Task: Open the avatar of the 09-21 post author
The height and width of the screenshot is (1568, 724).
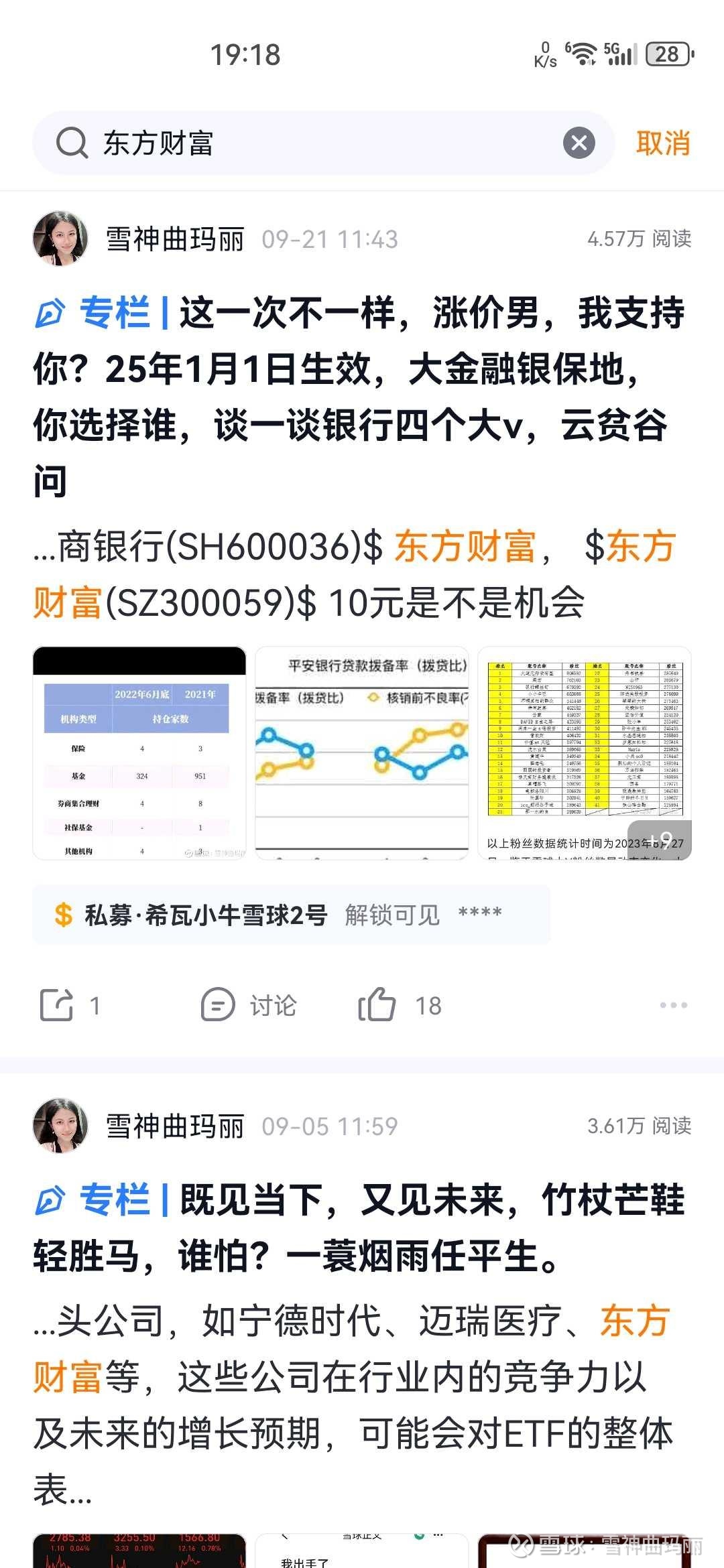Action: [x=60, y=239]
